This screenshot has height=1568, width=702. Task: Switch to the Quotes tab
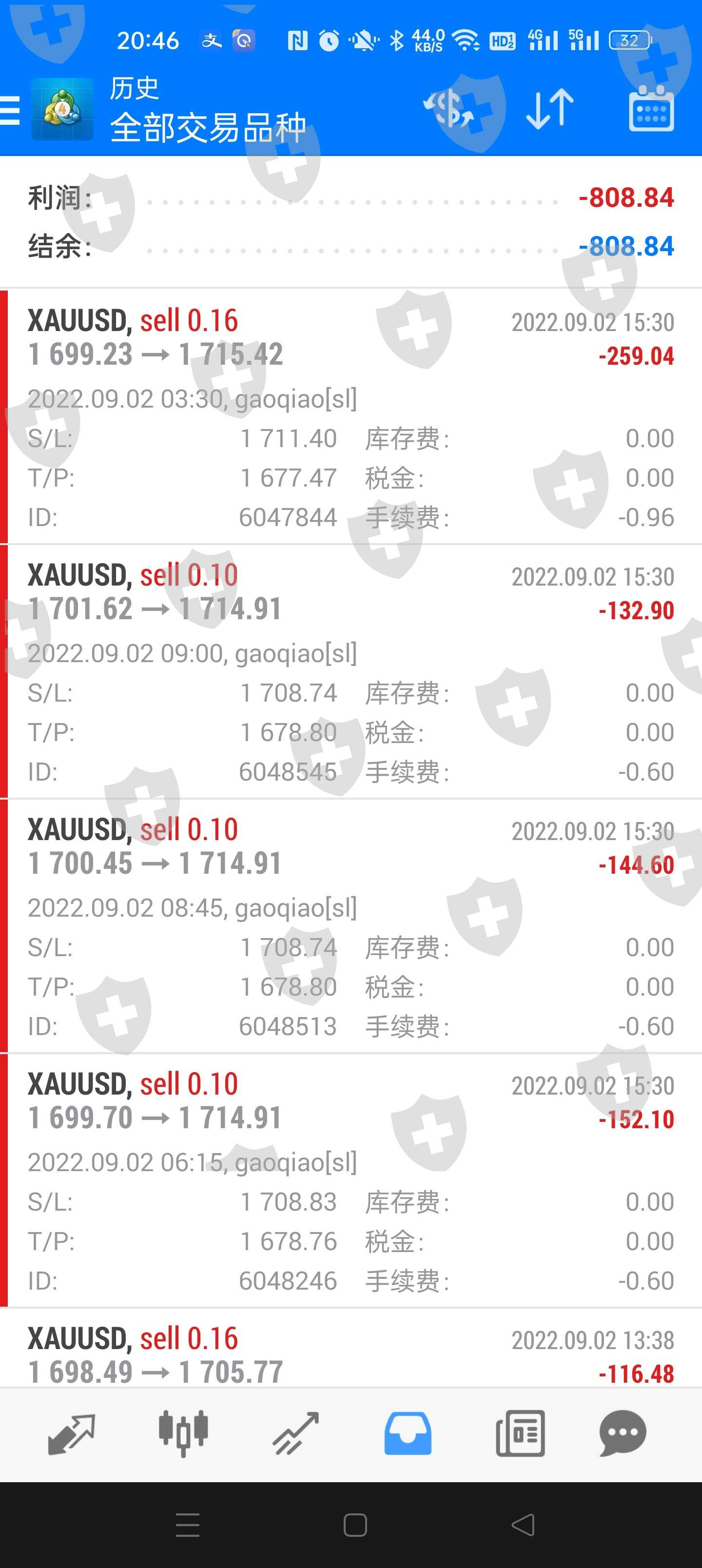[71, 1434]
